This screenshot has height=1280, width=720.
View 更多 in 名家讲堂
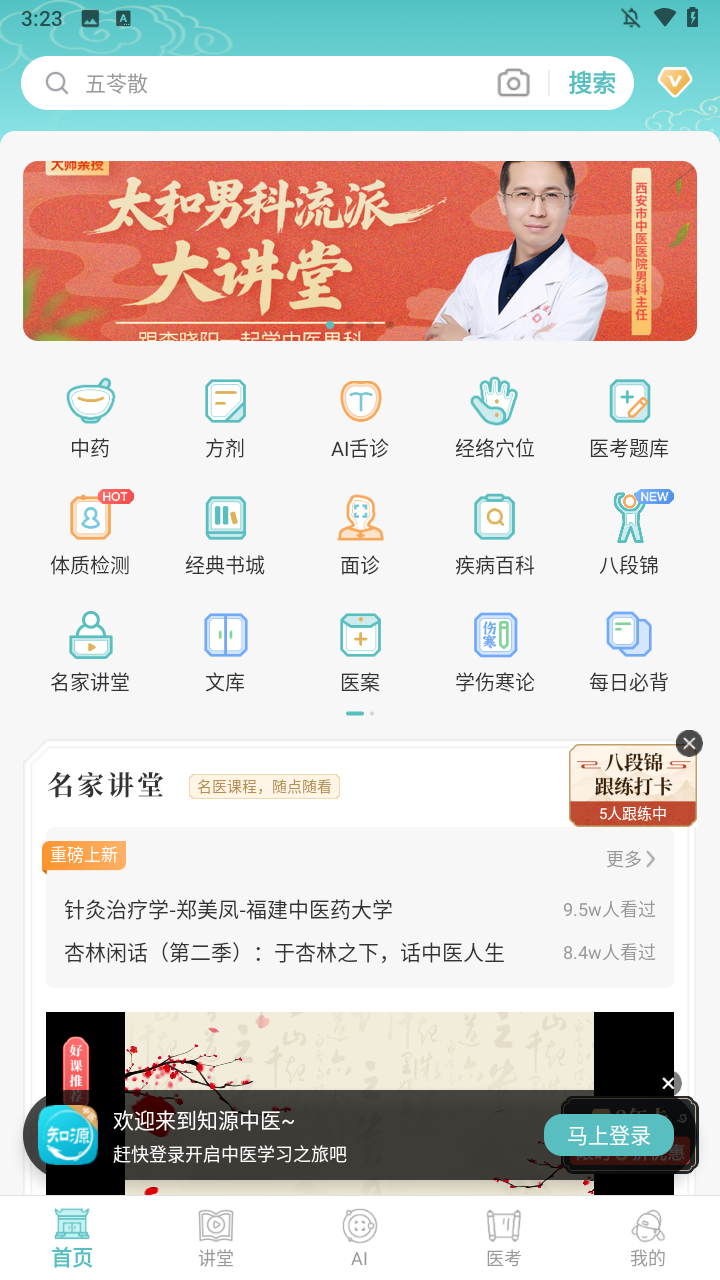[x=631, y=859]
